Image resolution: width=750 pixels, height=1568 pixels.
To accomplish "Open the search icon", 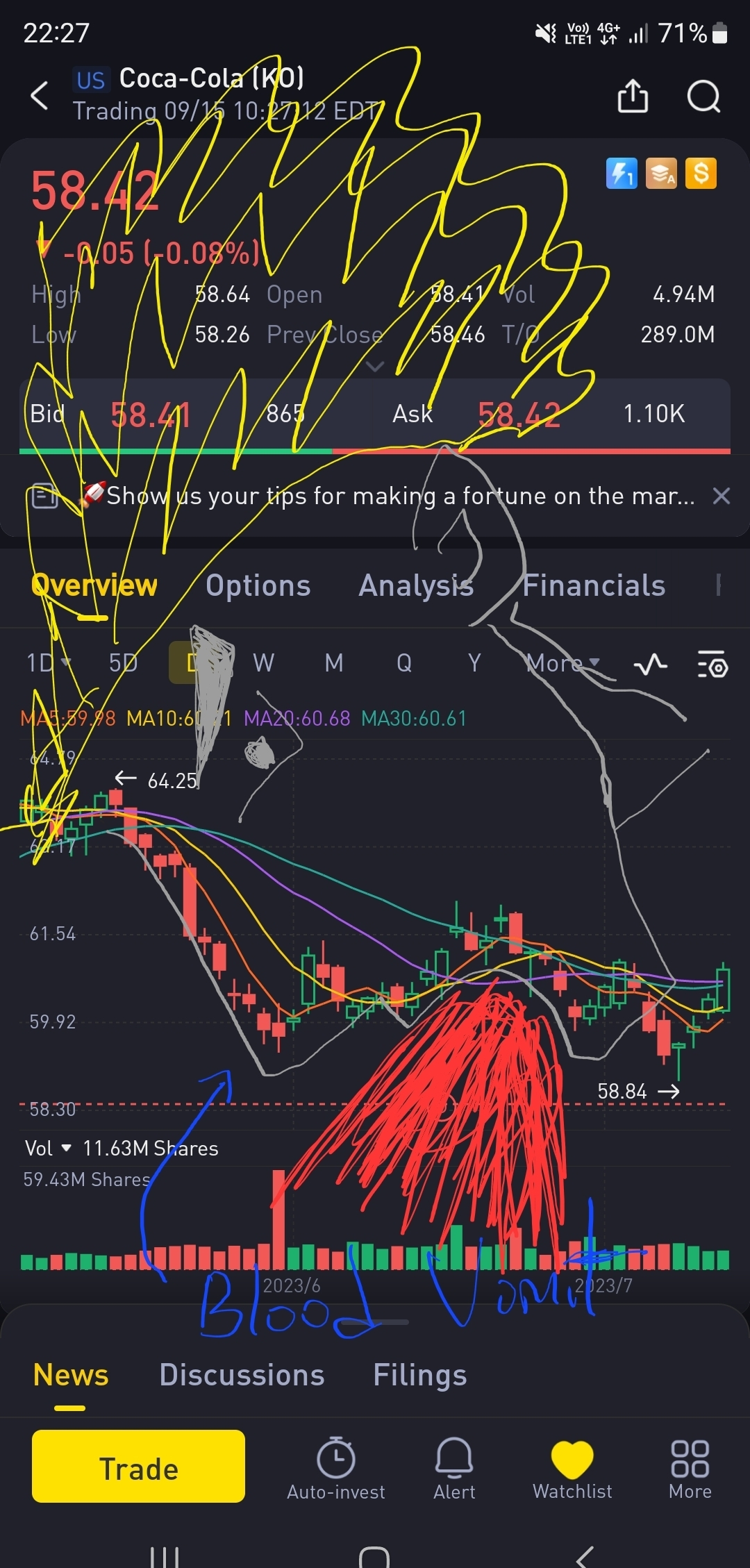I will [x=703, y=96].
